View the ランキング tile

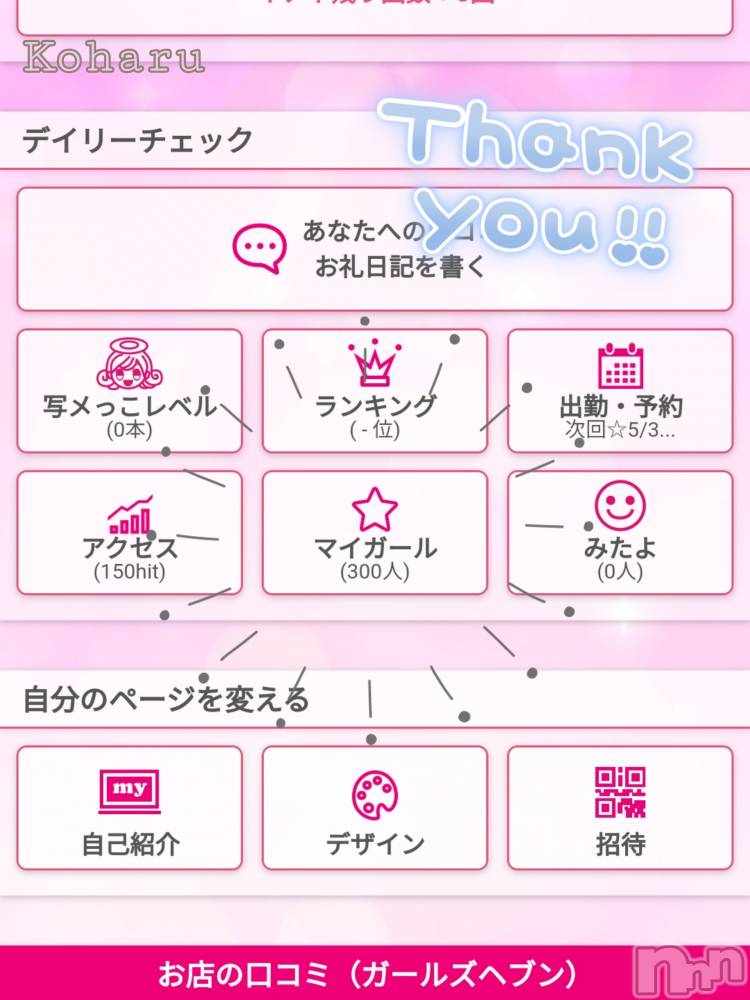(374, 391)
